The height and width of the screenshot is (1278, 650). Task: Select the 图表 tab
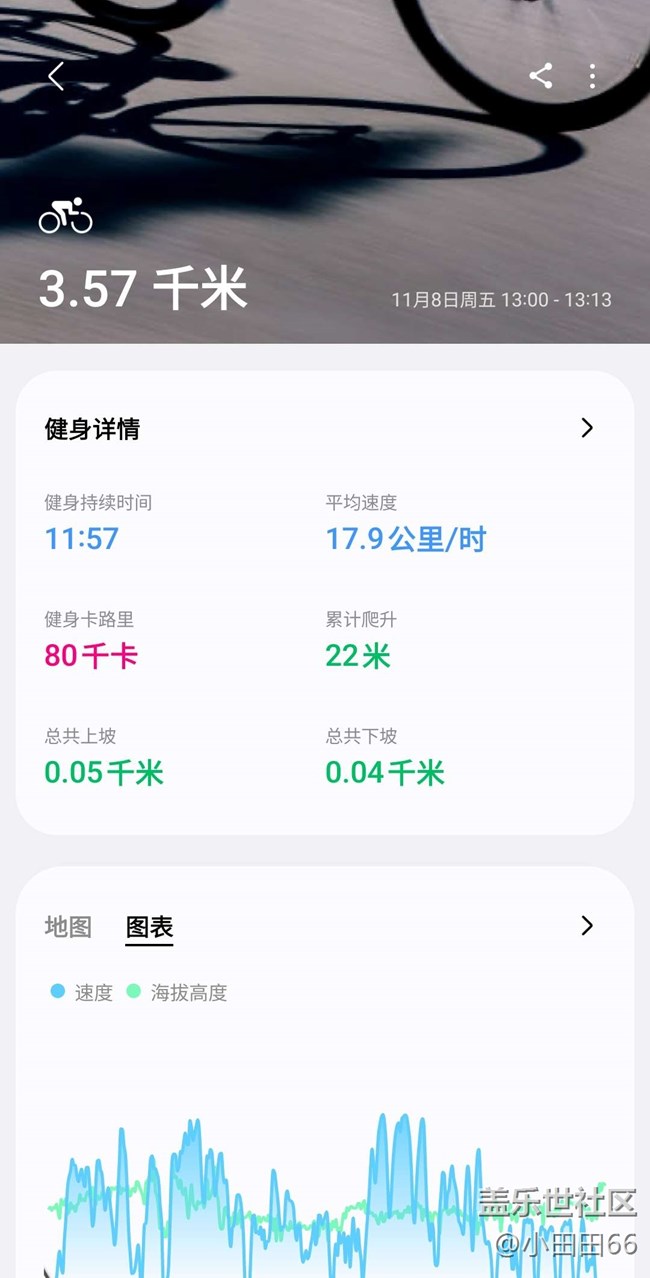coord(149,927)
